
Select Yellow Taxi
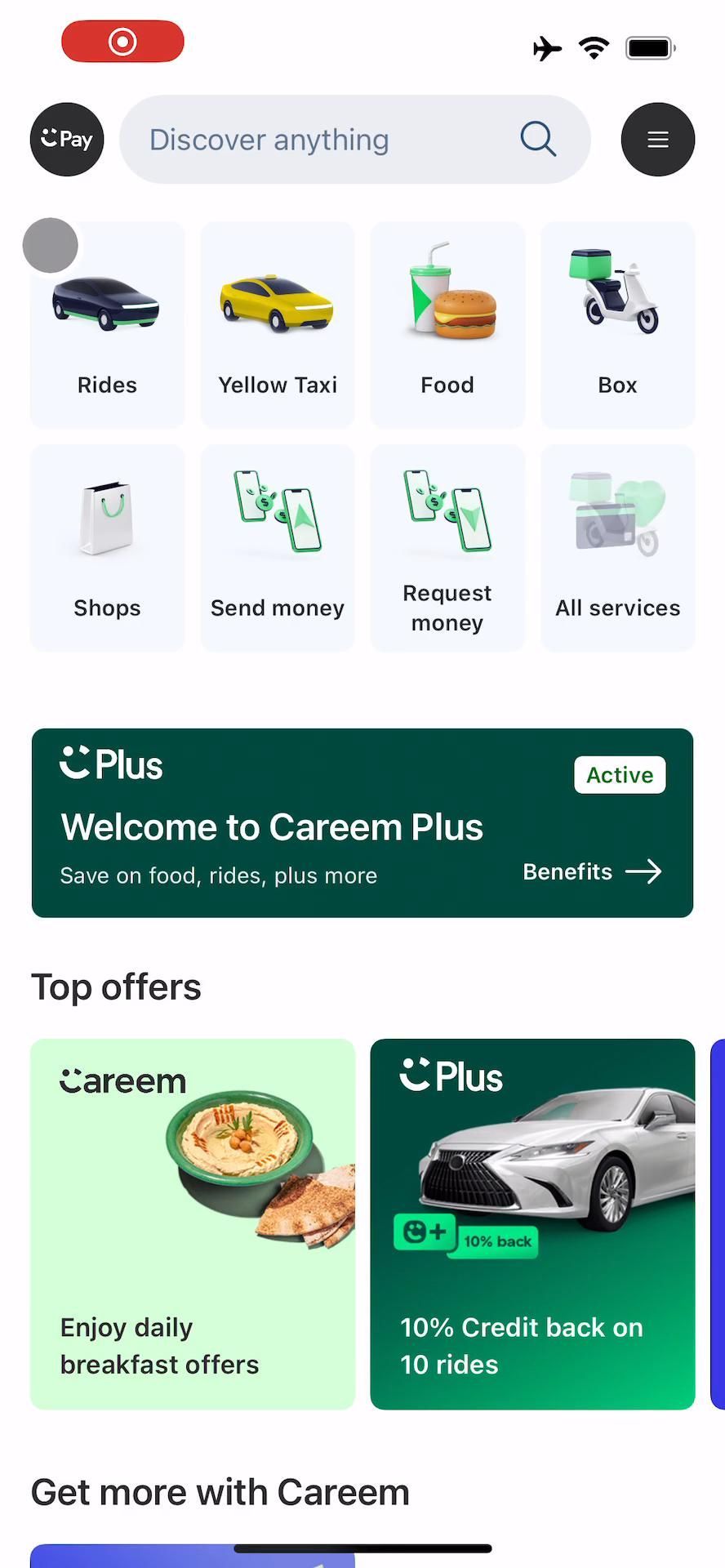click(278, 325)
